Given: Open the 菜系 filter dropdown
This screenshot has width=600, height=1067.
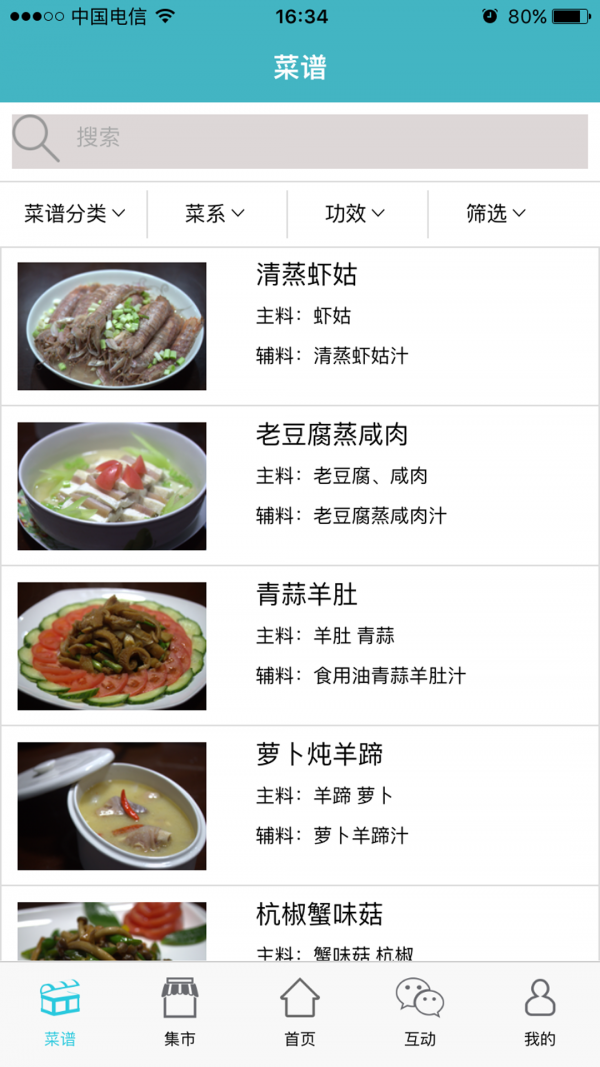Looking at the screenshot, I should [x=215, y=214].
